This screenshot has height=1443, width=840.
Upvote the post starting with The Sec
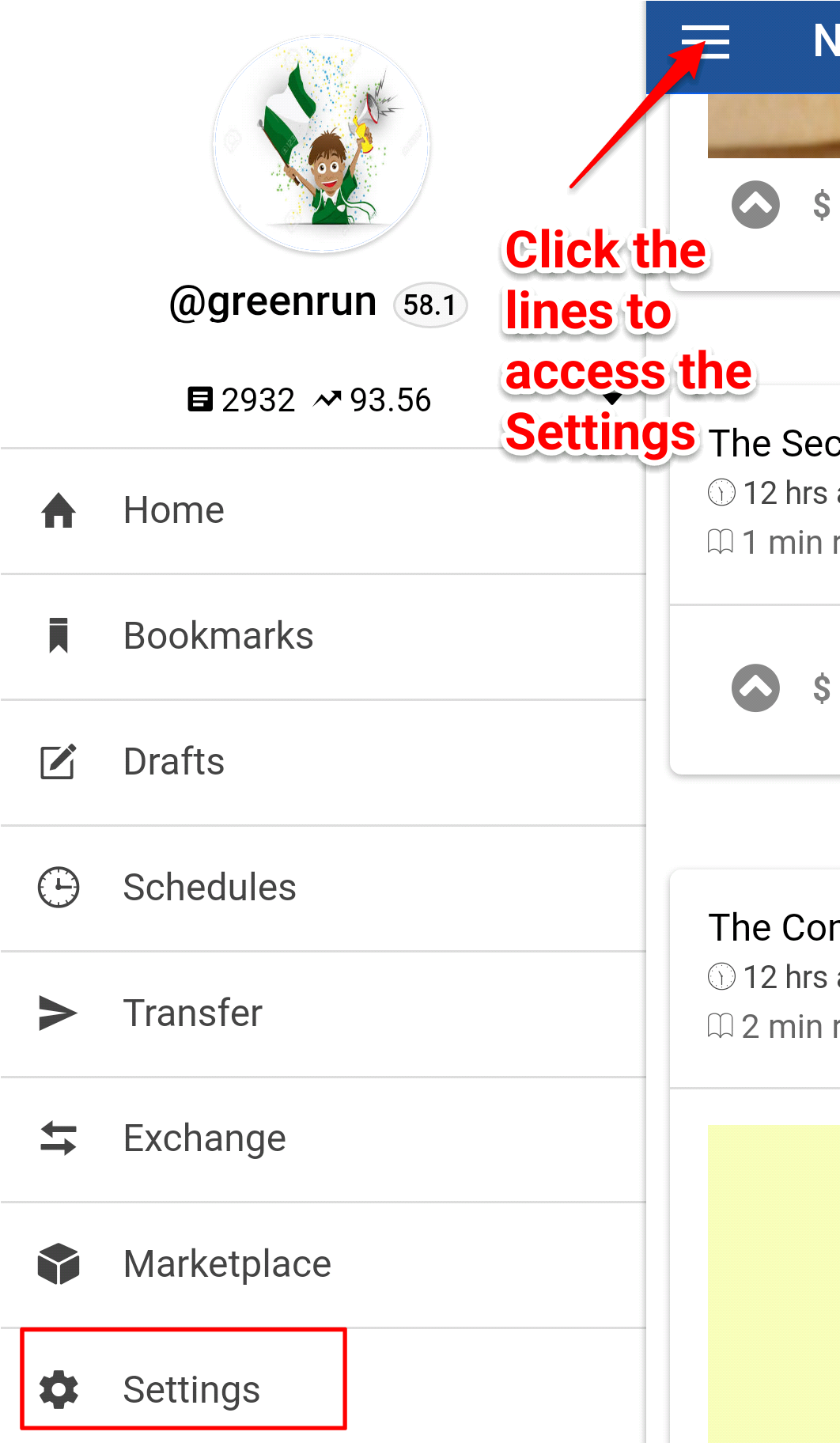(755, 687)
